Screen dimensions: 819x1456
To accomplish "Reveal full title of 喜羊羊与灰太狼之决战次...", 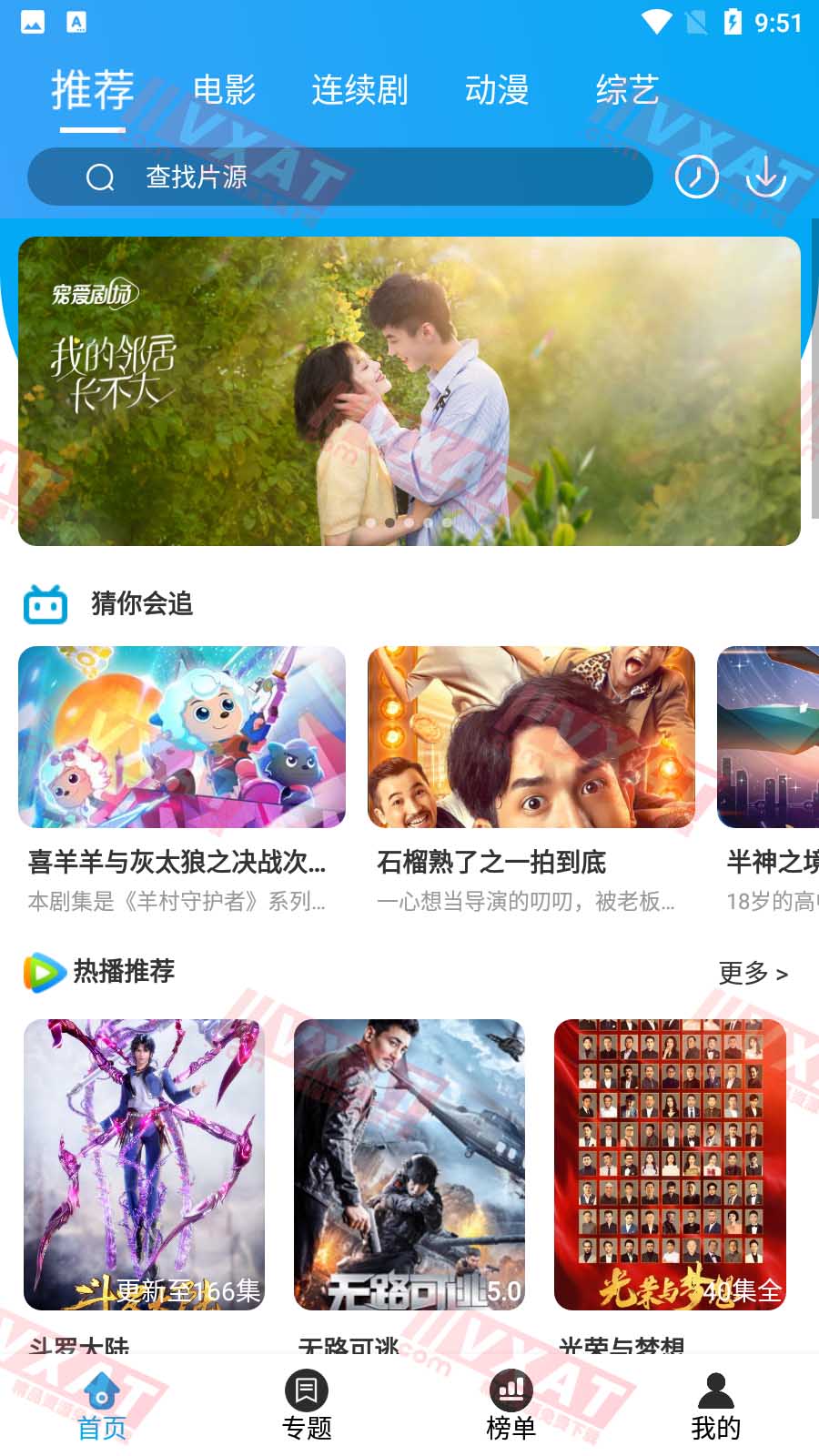I will (176, 862).
